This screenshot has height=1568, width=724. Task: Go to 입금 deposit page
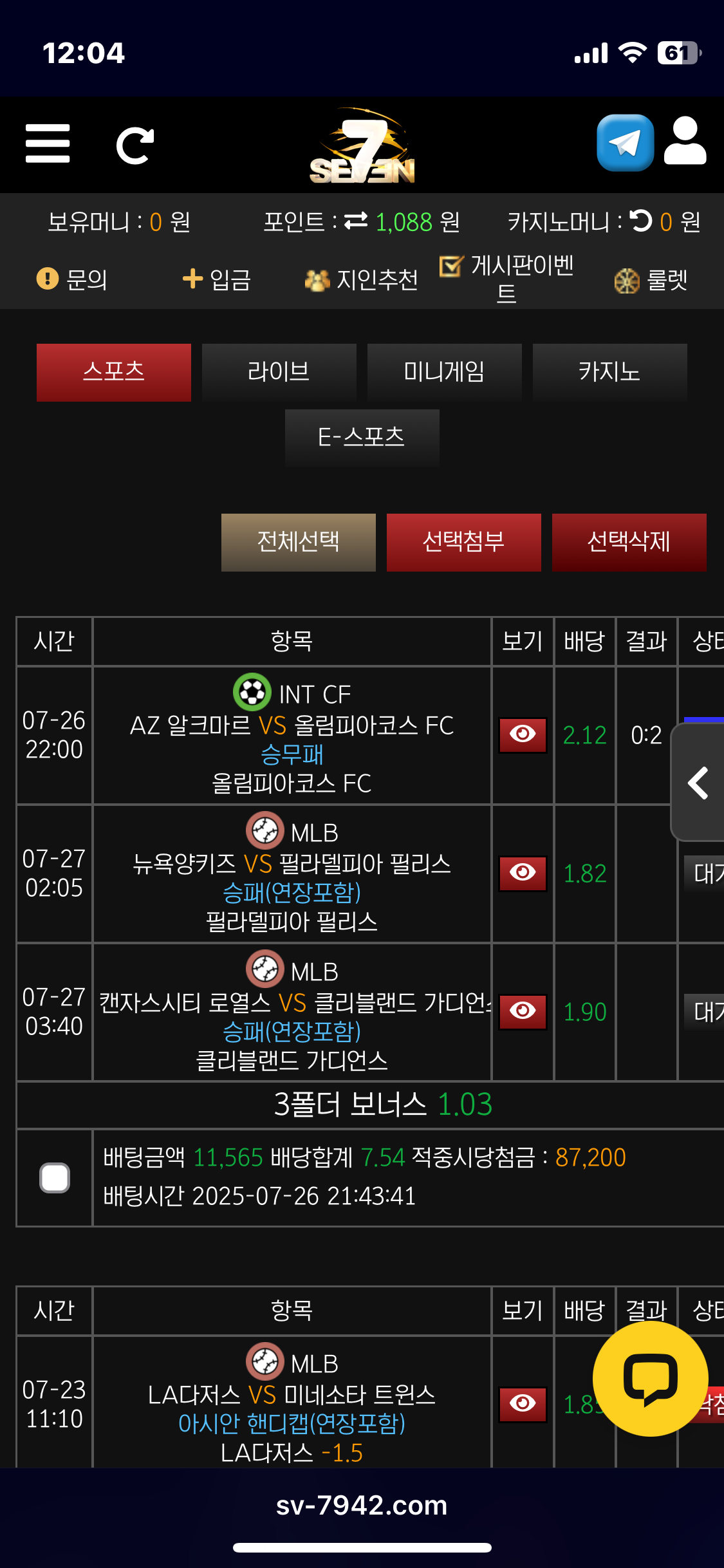pos(217,279)
